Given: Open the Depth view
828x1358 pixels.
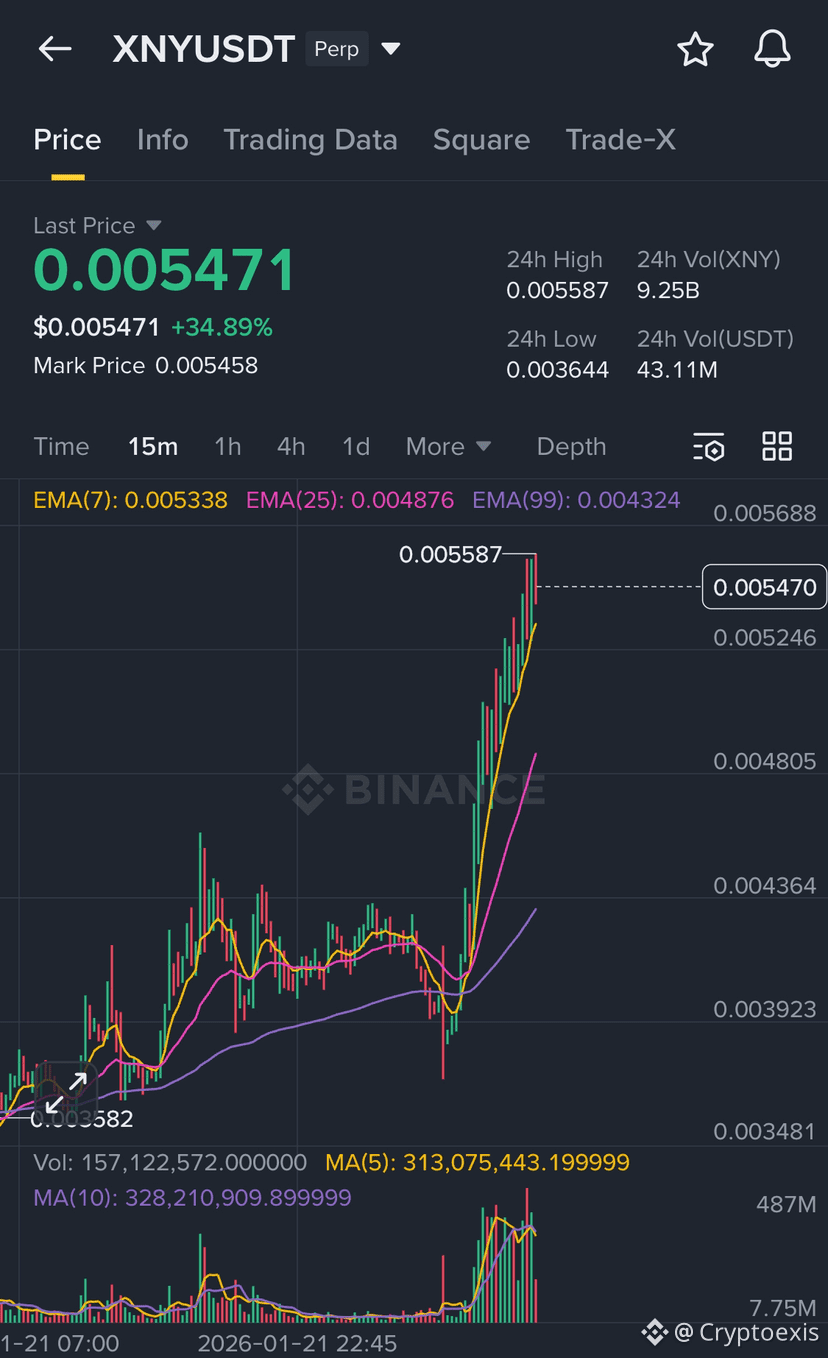Looking at the screenshot, I should coord(571,447).
